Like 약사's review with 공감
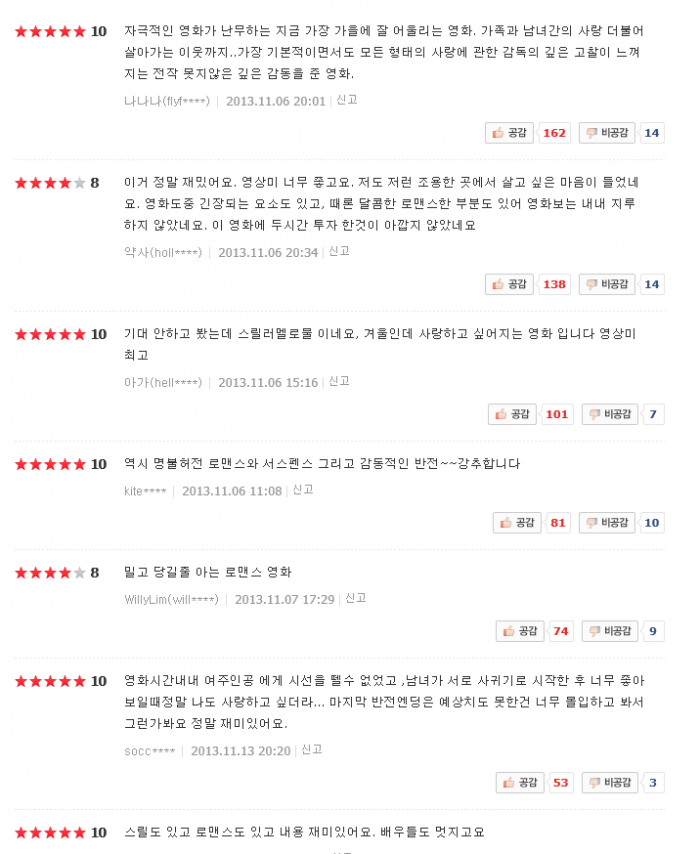The height and width of the screenshot is (854, 700). coord(510,284)
